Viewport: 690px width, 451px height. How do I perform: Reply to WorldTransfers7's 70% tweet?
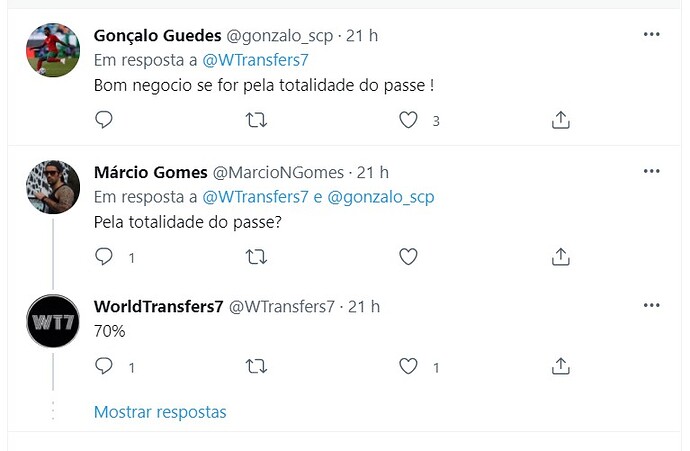click(x=104, y=367)
